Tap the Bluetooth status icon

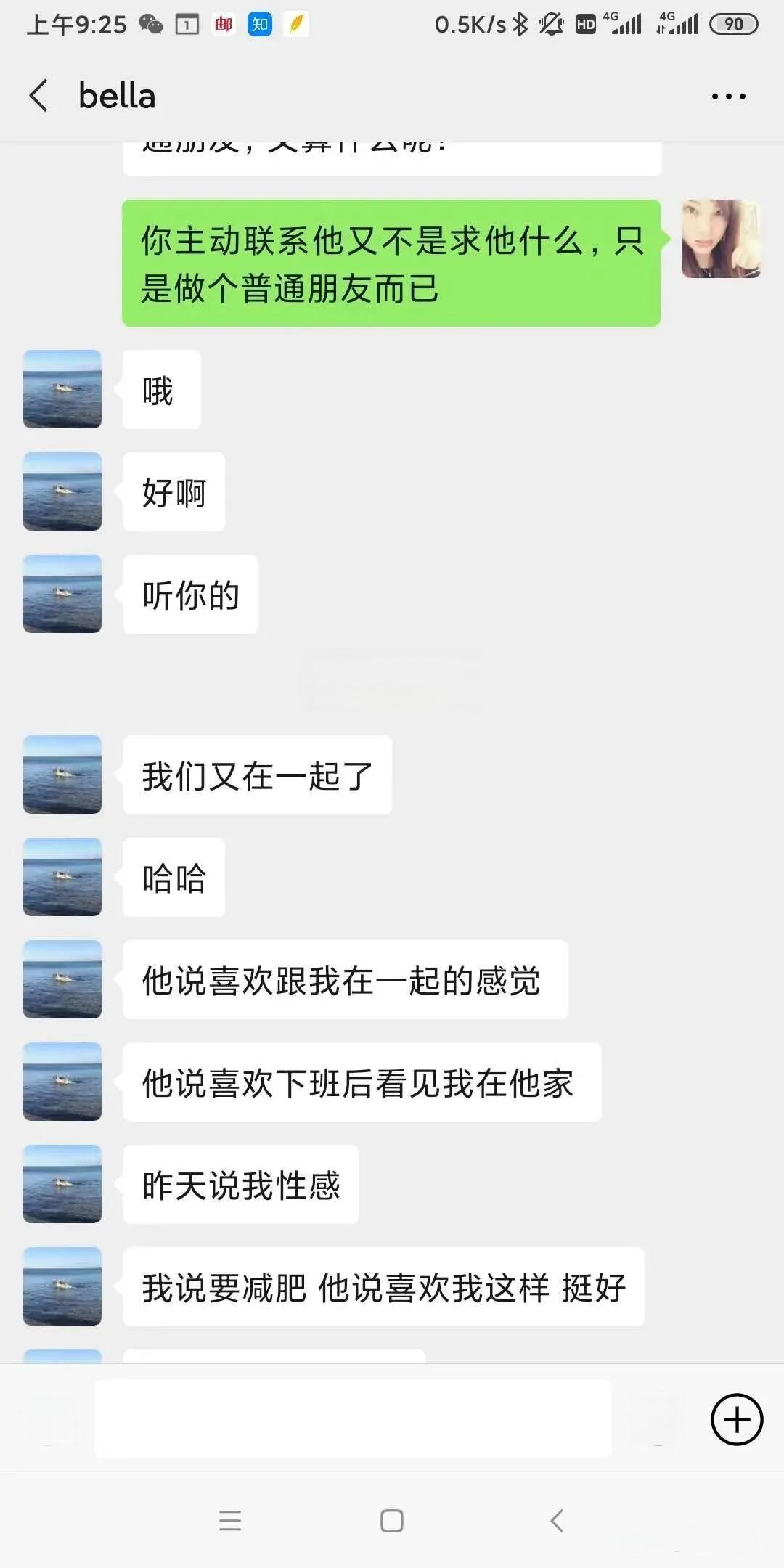pos(520,24)
